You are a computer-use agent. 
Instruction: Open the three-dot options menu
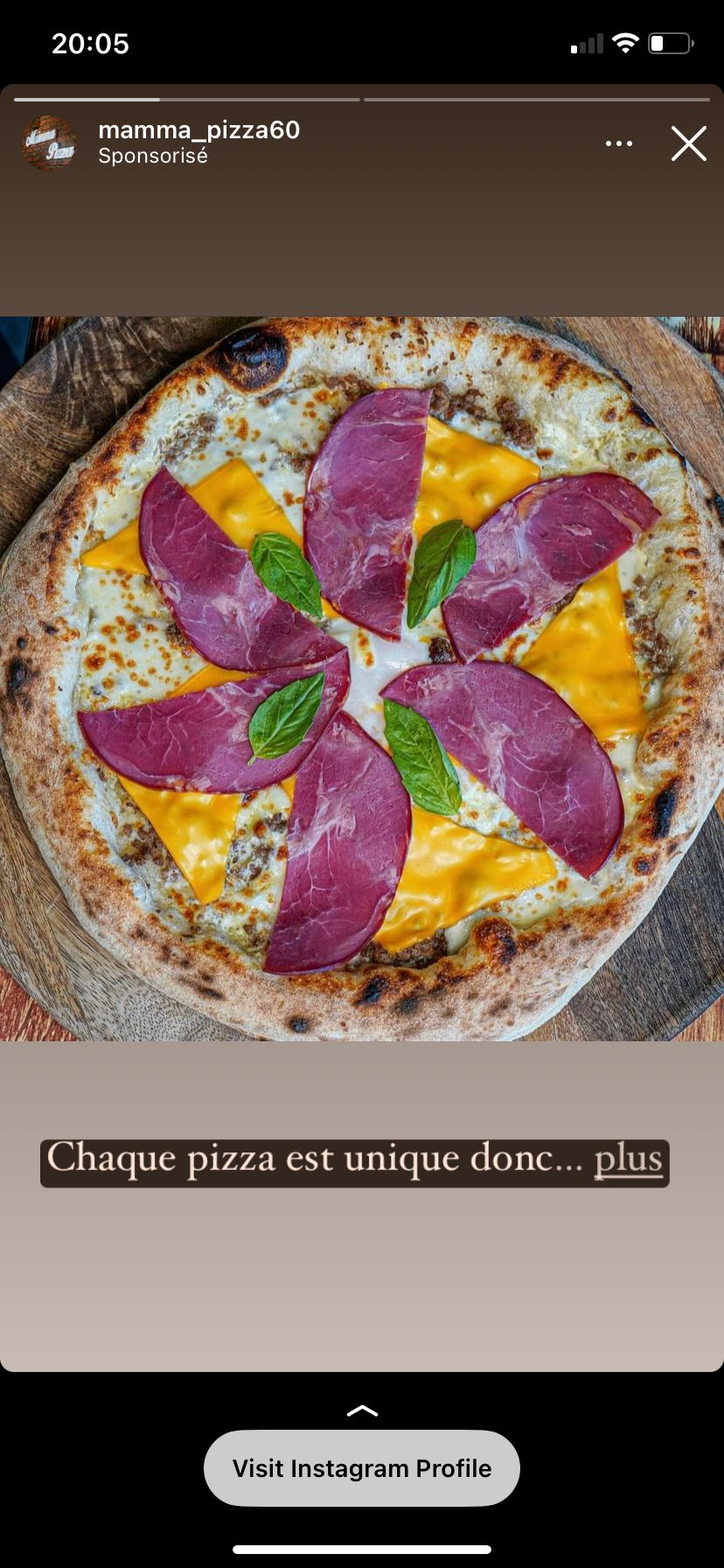(x=619, y=143)
